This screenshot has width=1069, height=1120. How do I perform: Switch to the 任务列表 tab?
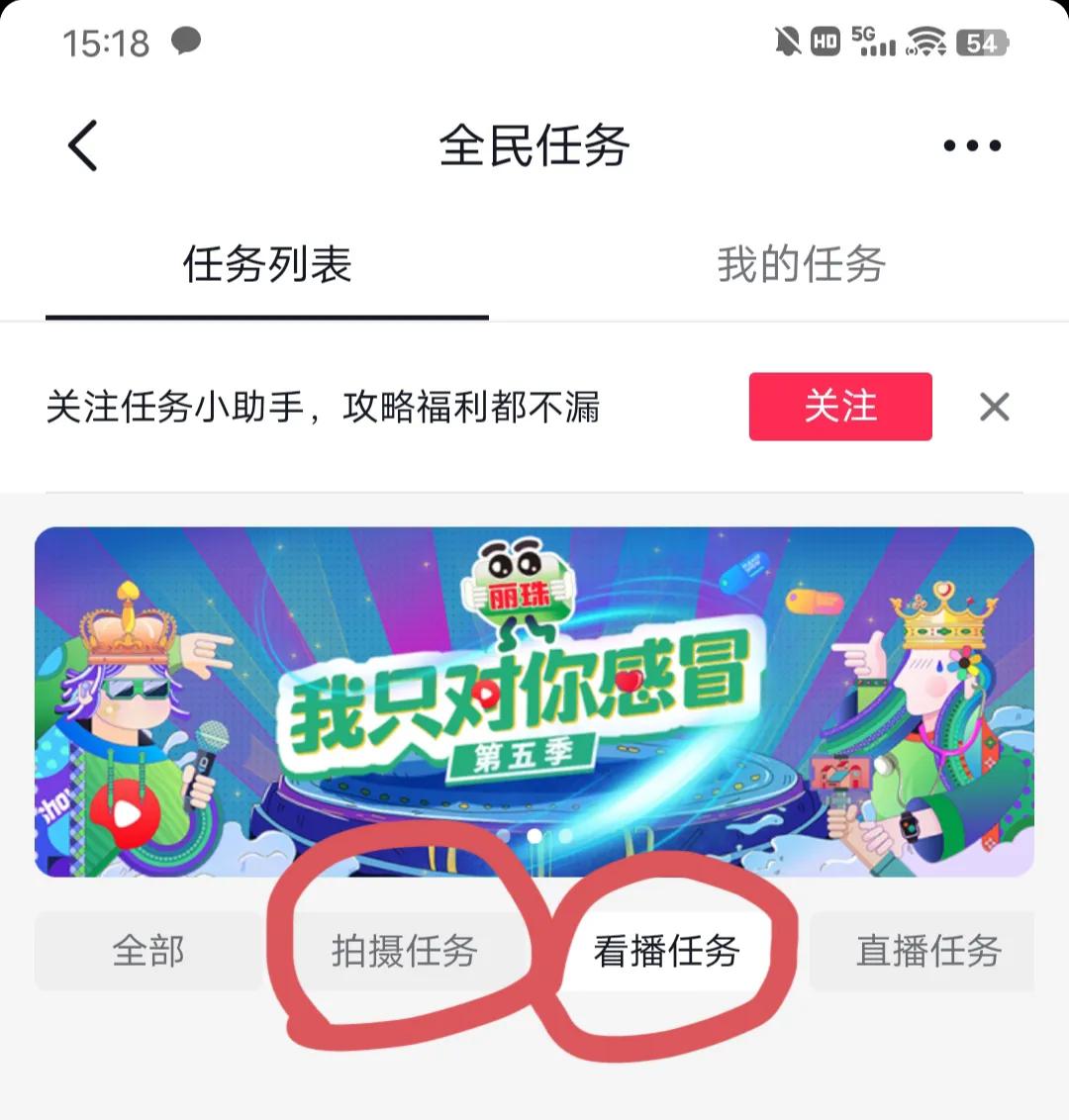tap(267, 262)
